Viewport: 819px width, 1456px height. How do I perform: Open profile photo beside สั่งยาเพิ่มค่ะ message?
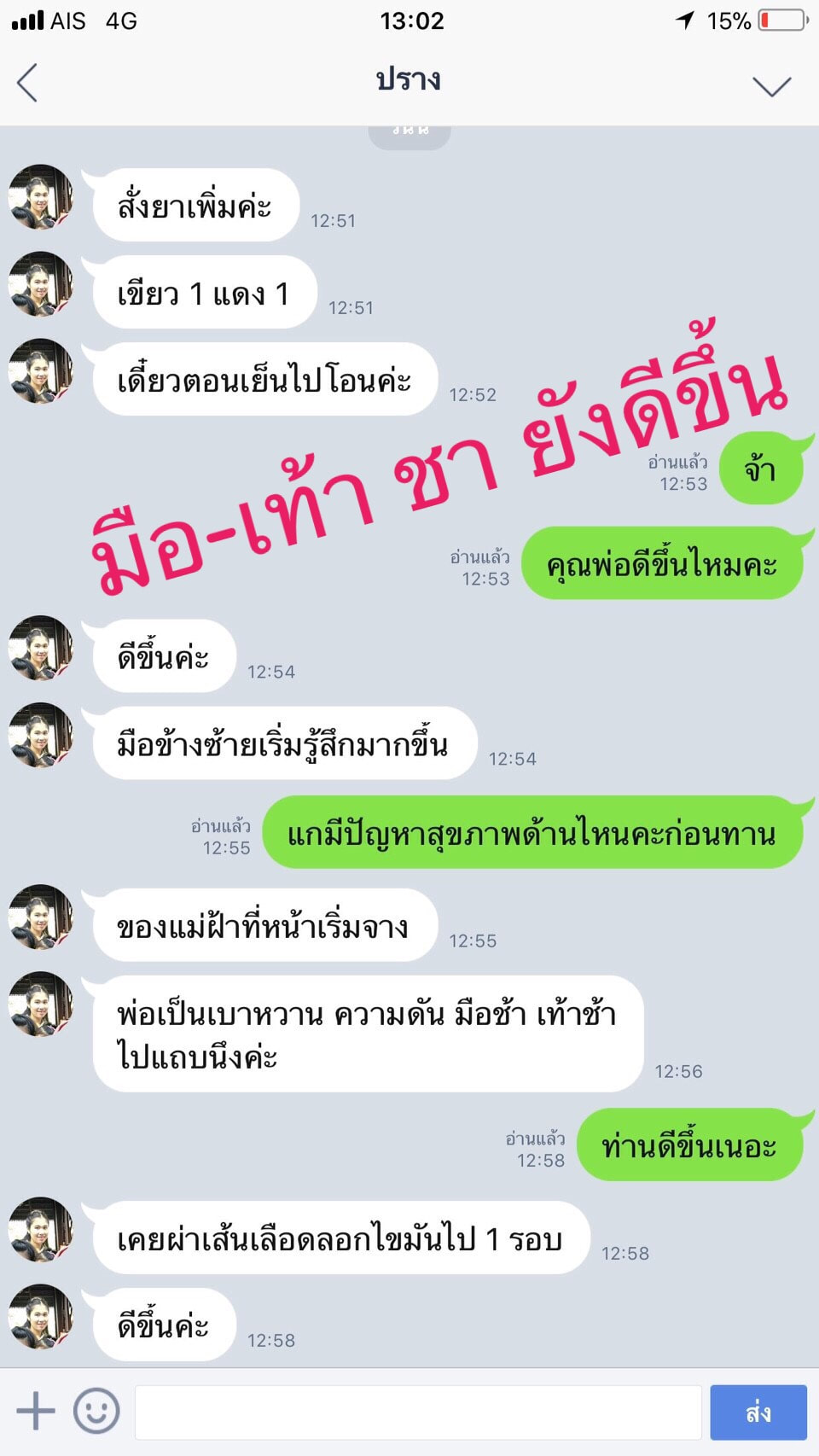pyautogui.click(x=40, y=197)
